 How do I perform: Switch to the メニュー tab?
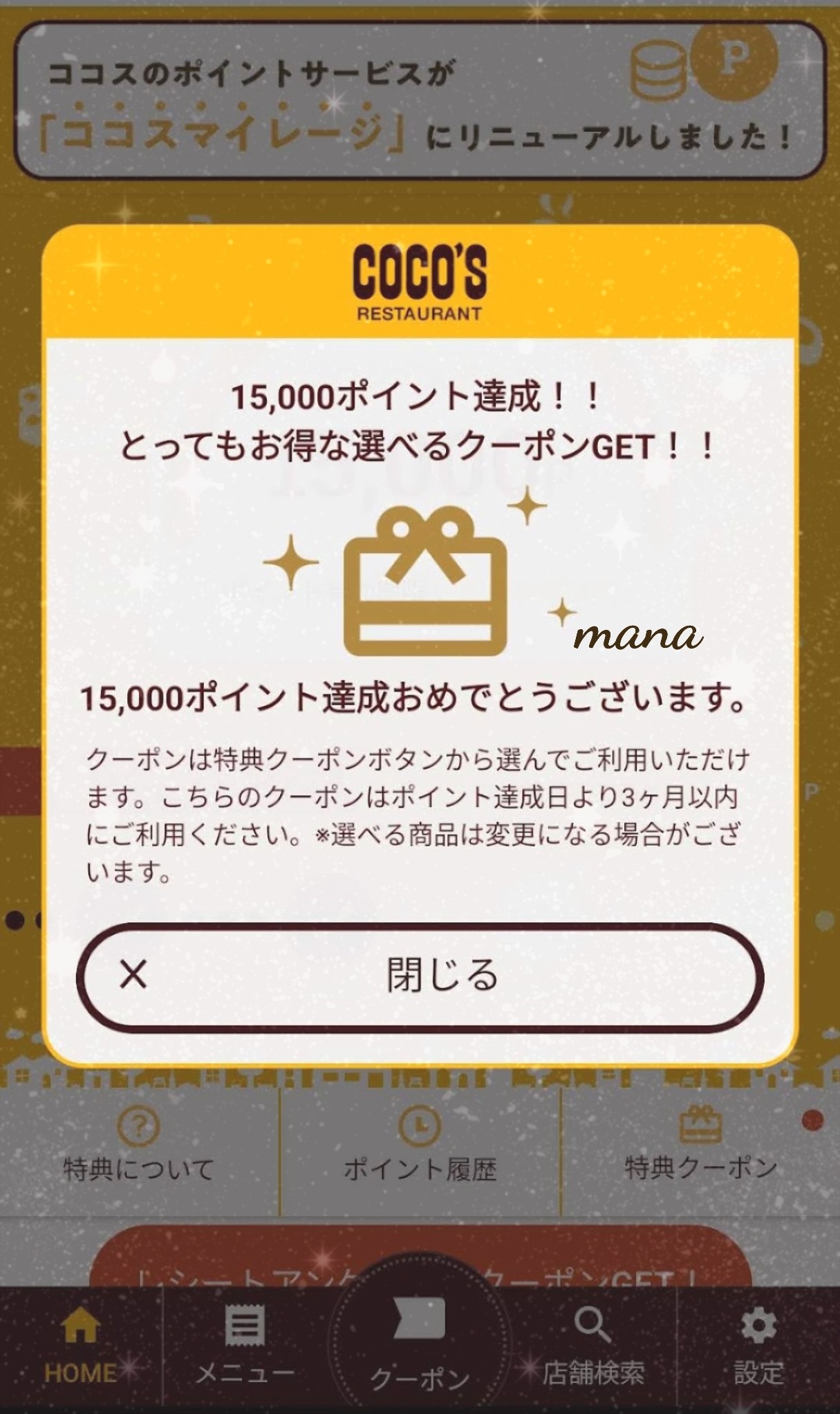[244, 1347]
